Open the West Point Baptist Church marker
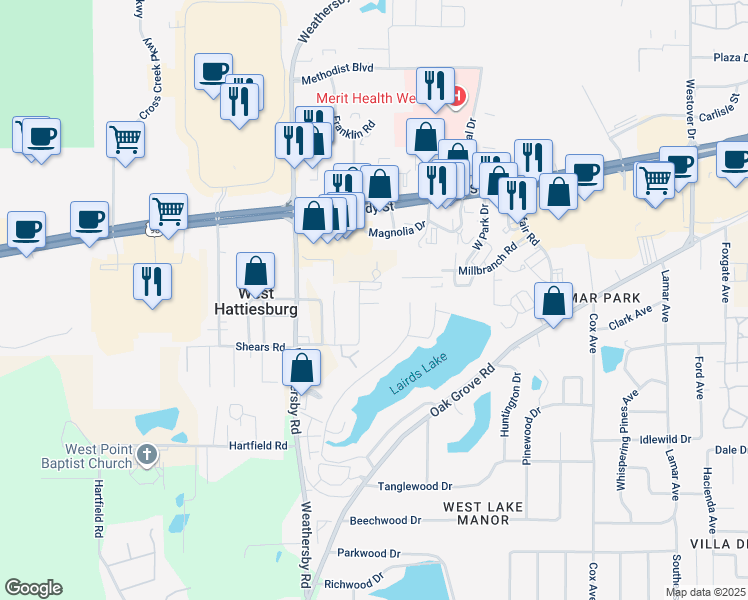Screen dimensions: 748x600 147,456
